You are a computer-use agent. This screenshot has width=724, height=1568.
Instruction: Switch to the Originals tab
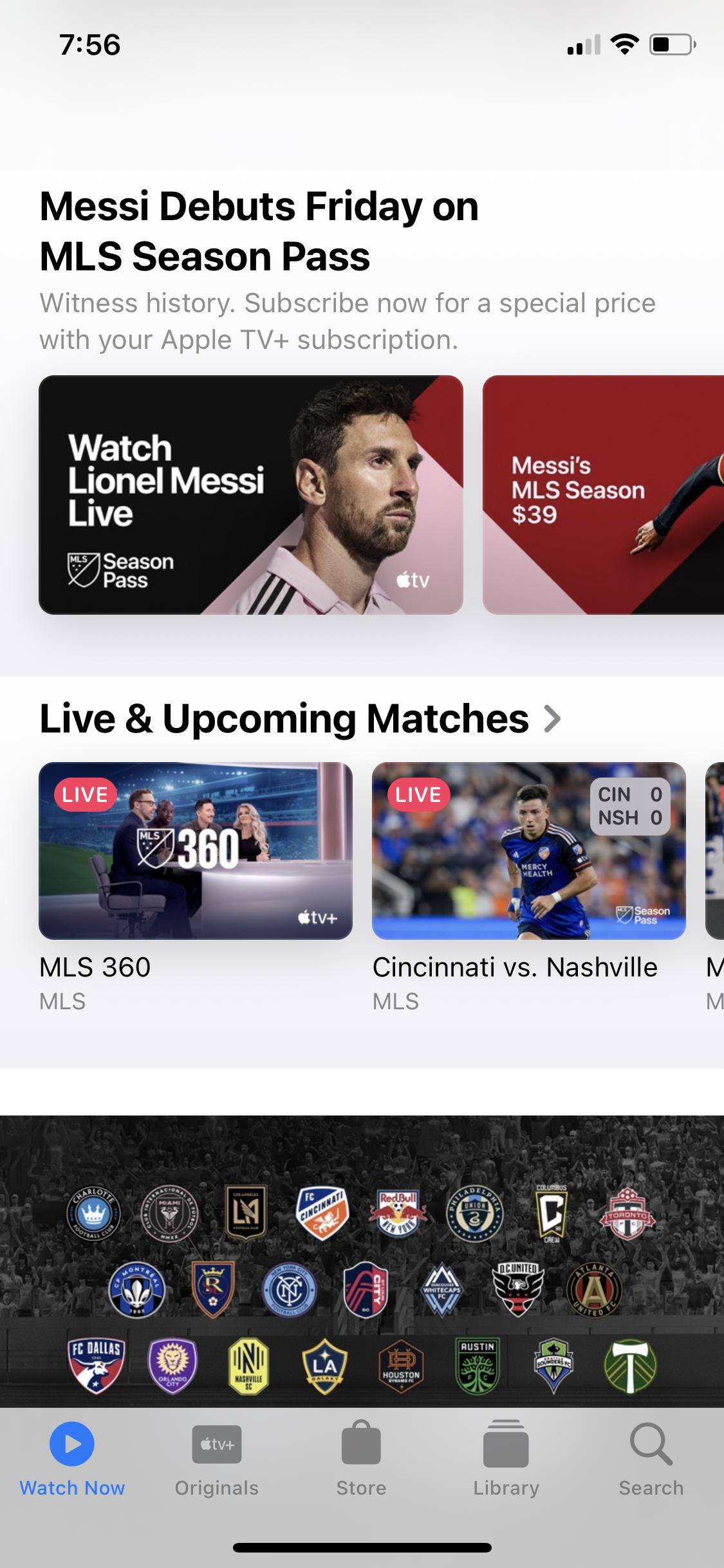click(216, 1460)
